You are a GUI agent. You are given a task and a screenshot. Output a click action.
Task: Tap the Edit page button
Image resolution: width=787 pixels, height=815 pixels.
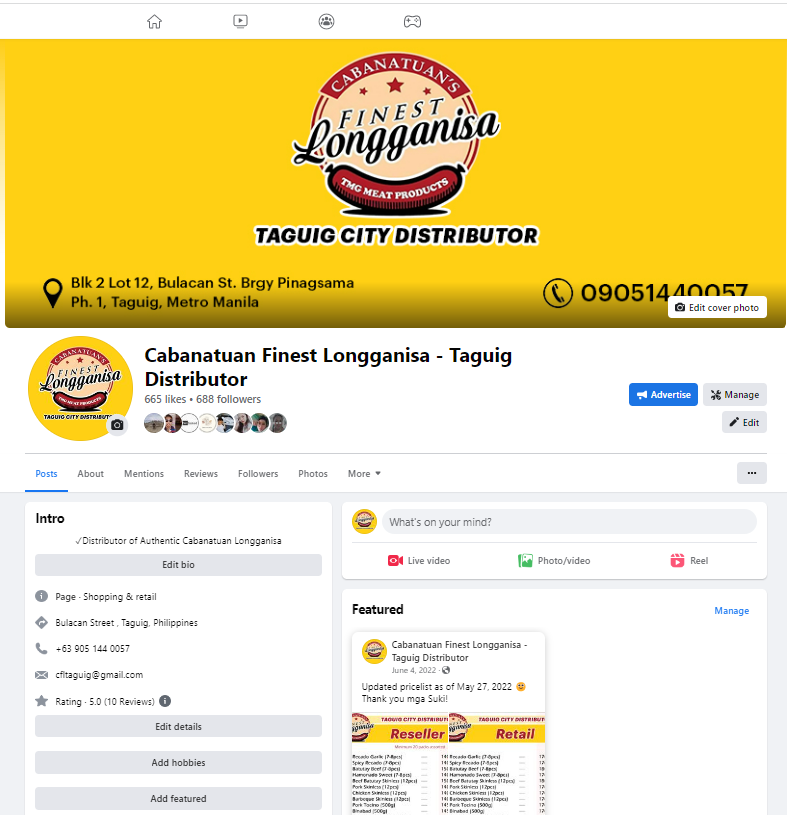pyautogui.click(x=744, y=422)
